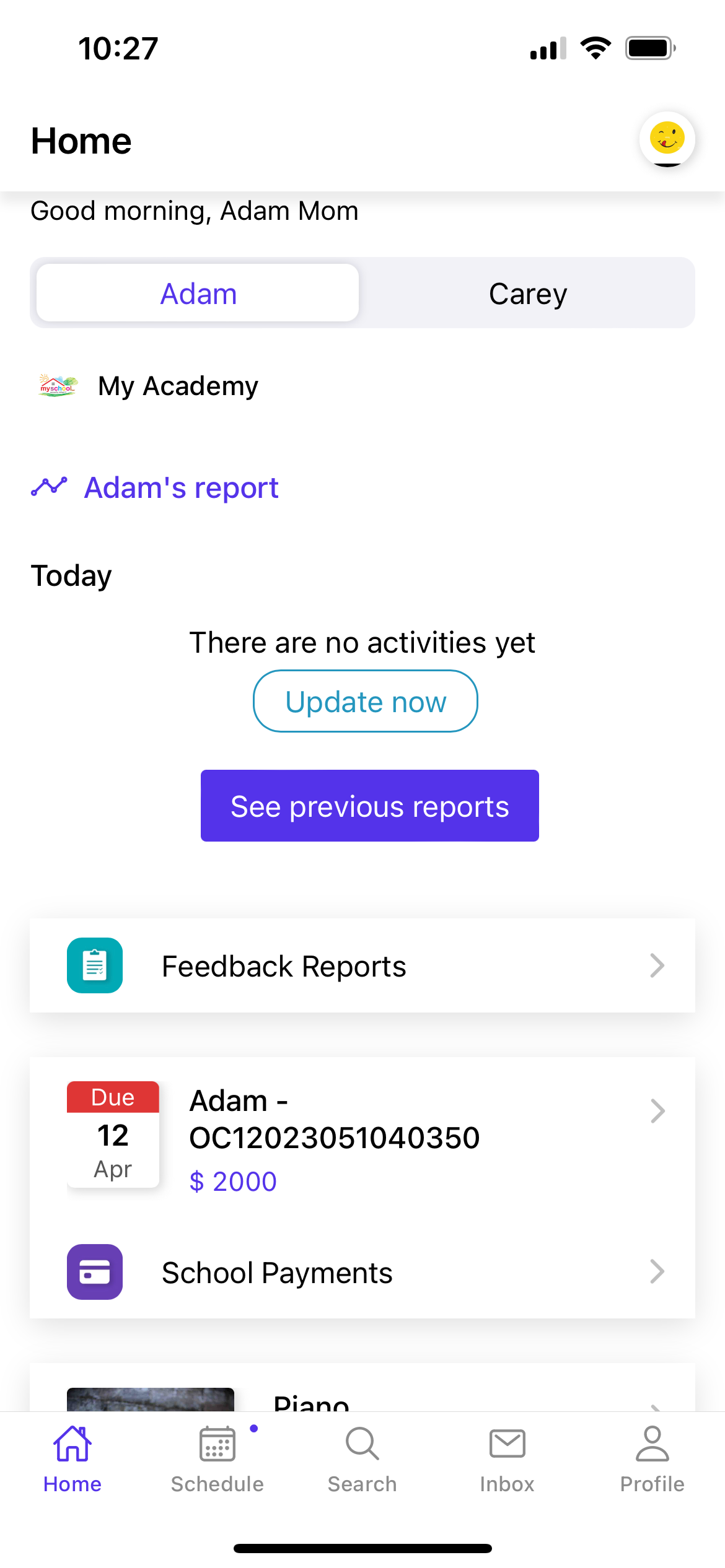
Task: Select the Adam segment
Action: [198, 293]
